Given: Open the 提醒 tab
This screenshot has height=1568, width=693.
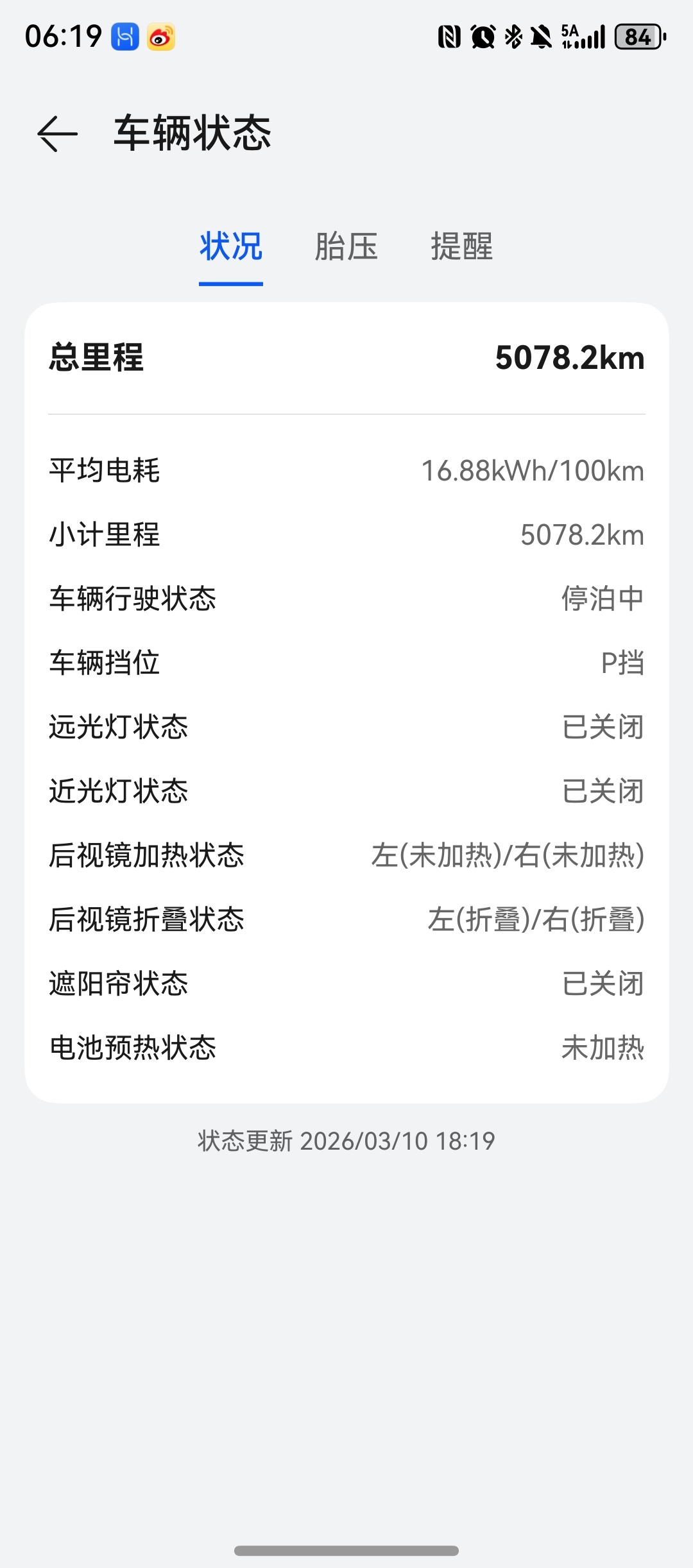Looking at the screenshot, I should click(462, 247).
